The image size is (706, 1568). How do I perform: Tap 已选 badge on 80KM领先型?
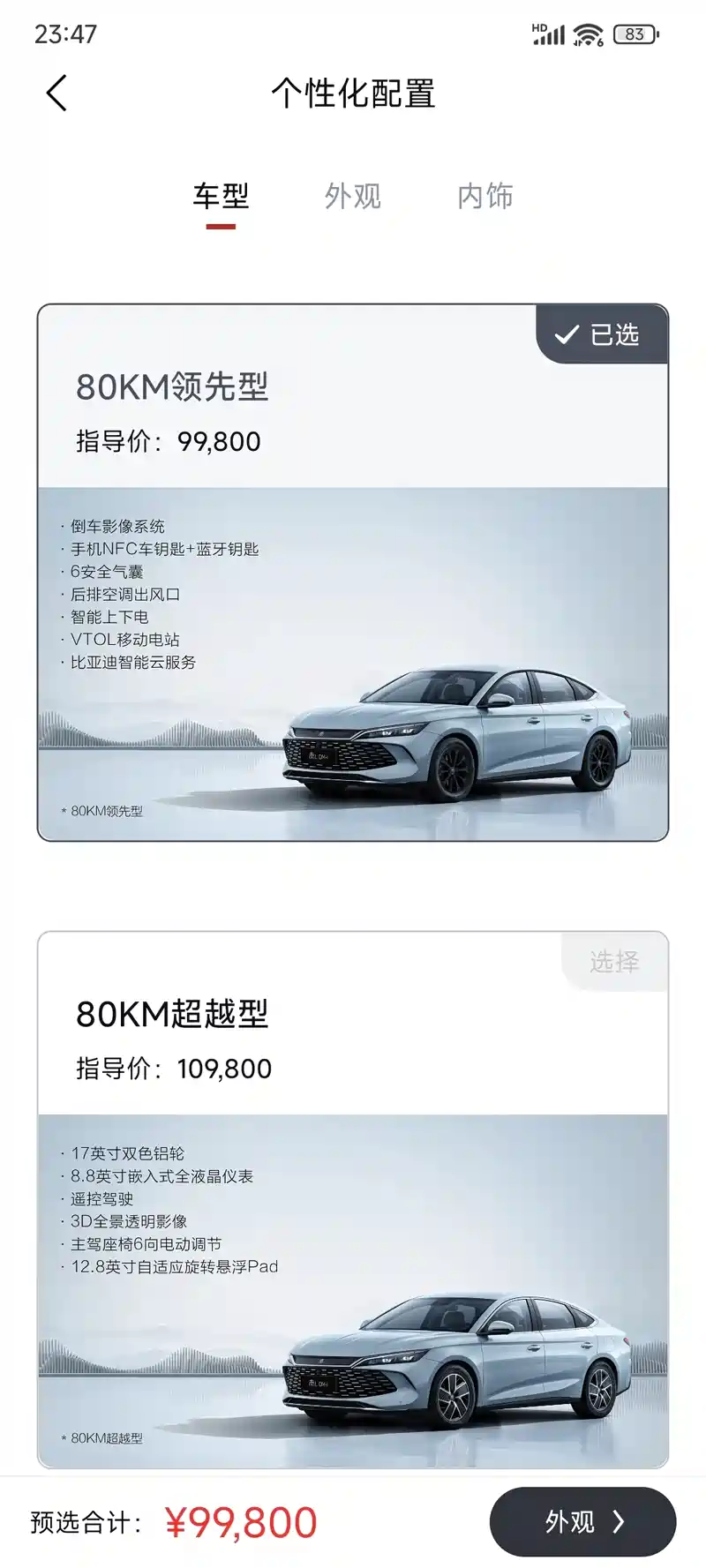coord(602,334)
